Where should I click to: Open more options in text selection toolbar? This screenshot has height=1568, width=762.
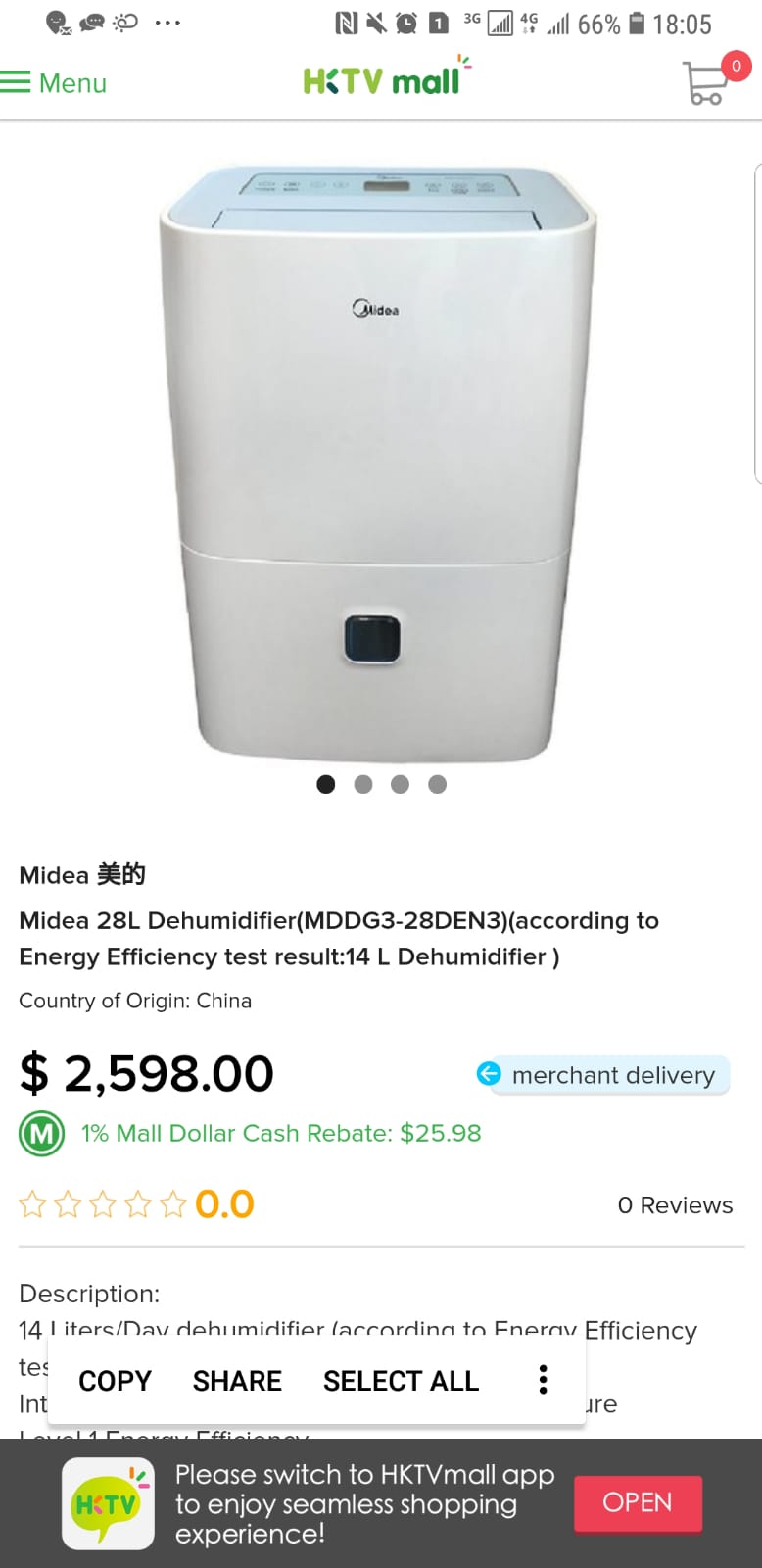[543, 1380]
